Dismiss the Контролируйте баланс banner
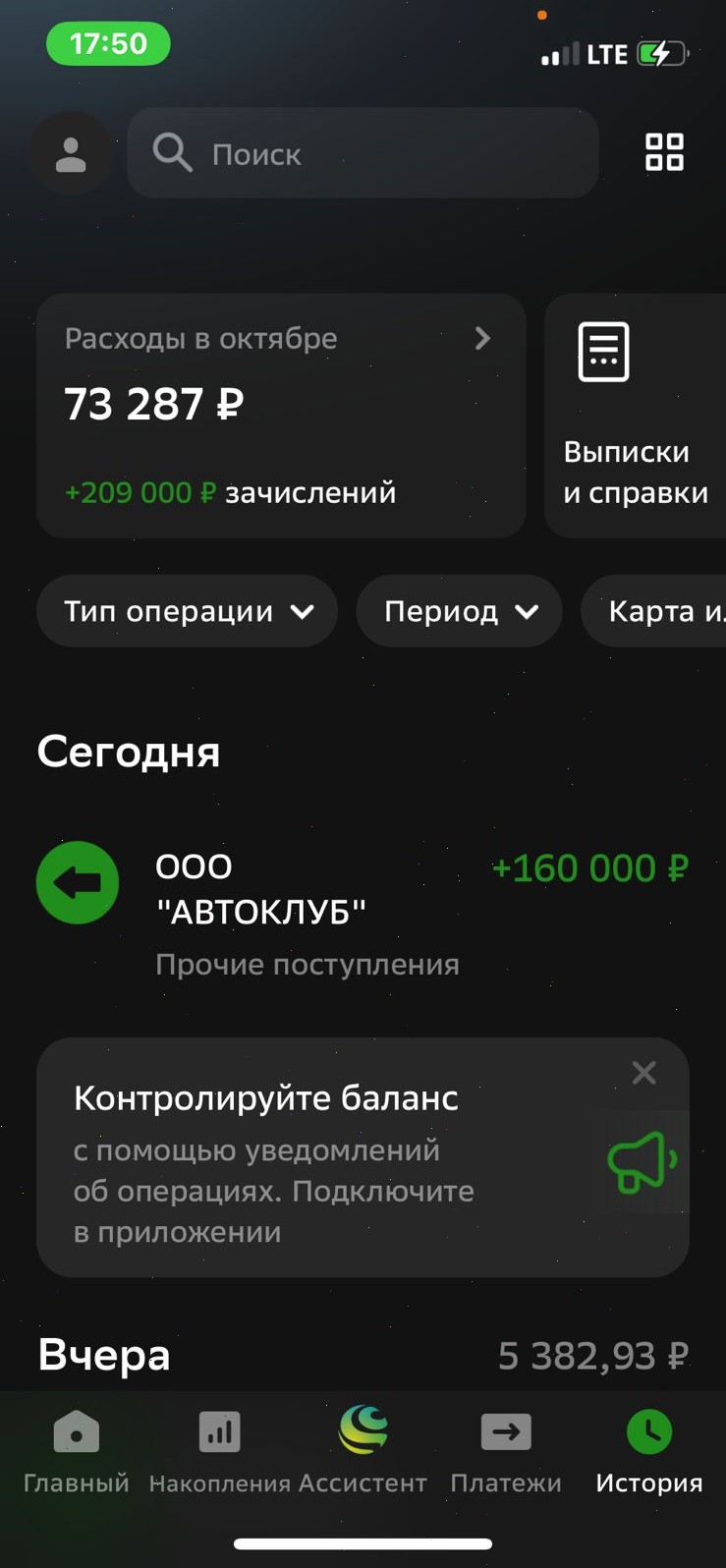726x1568 pixels. [x=643, y=1072]
